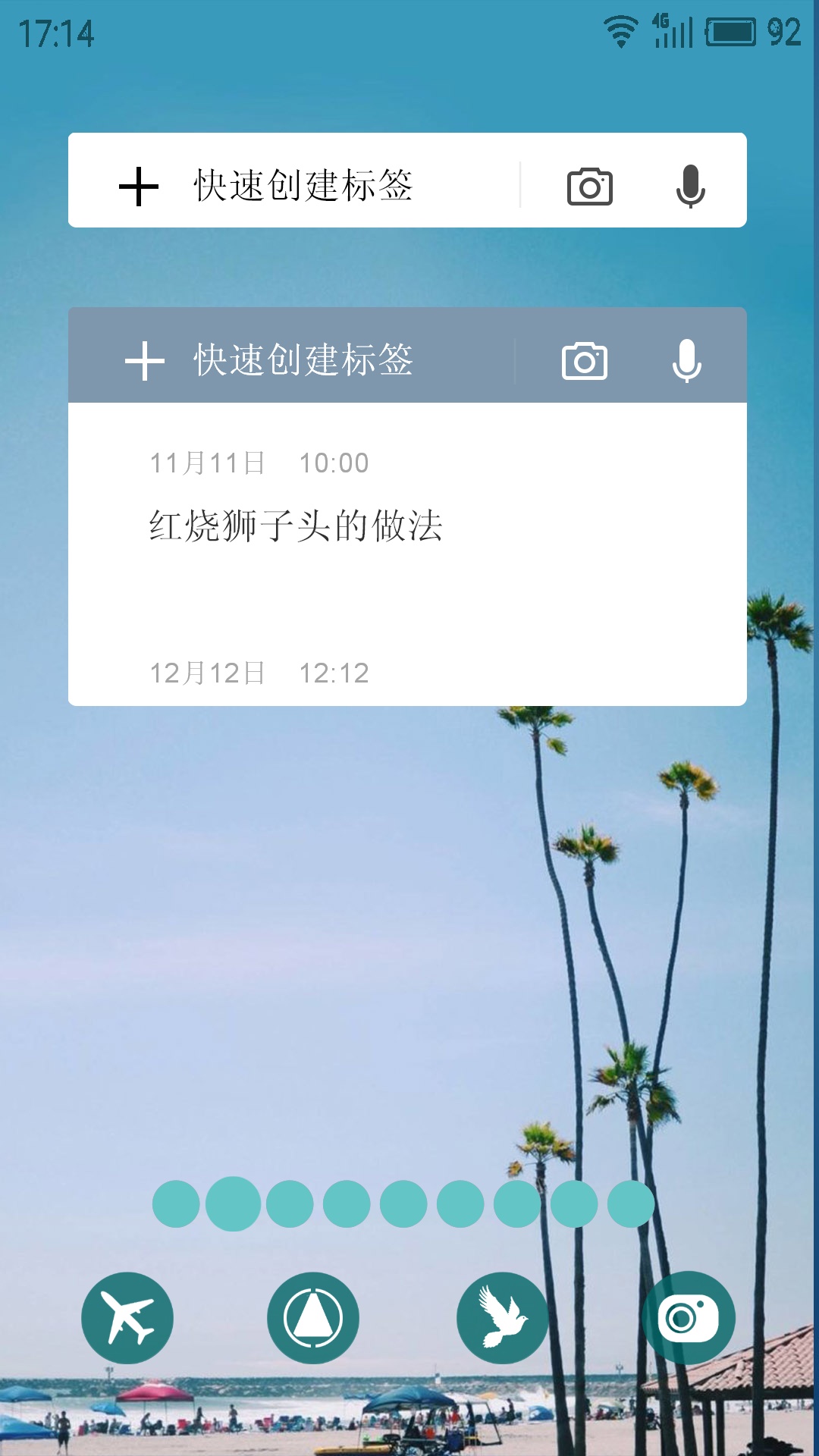Tap the plus in the white quick-create widget

pos(139,187)
